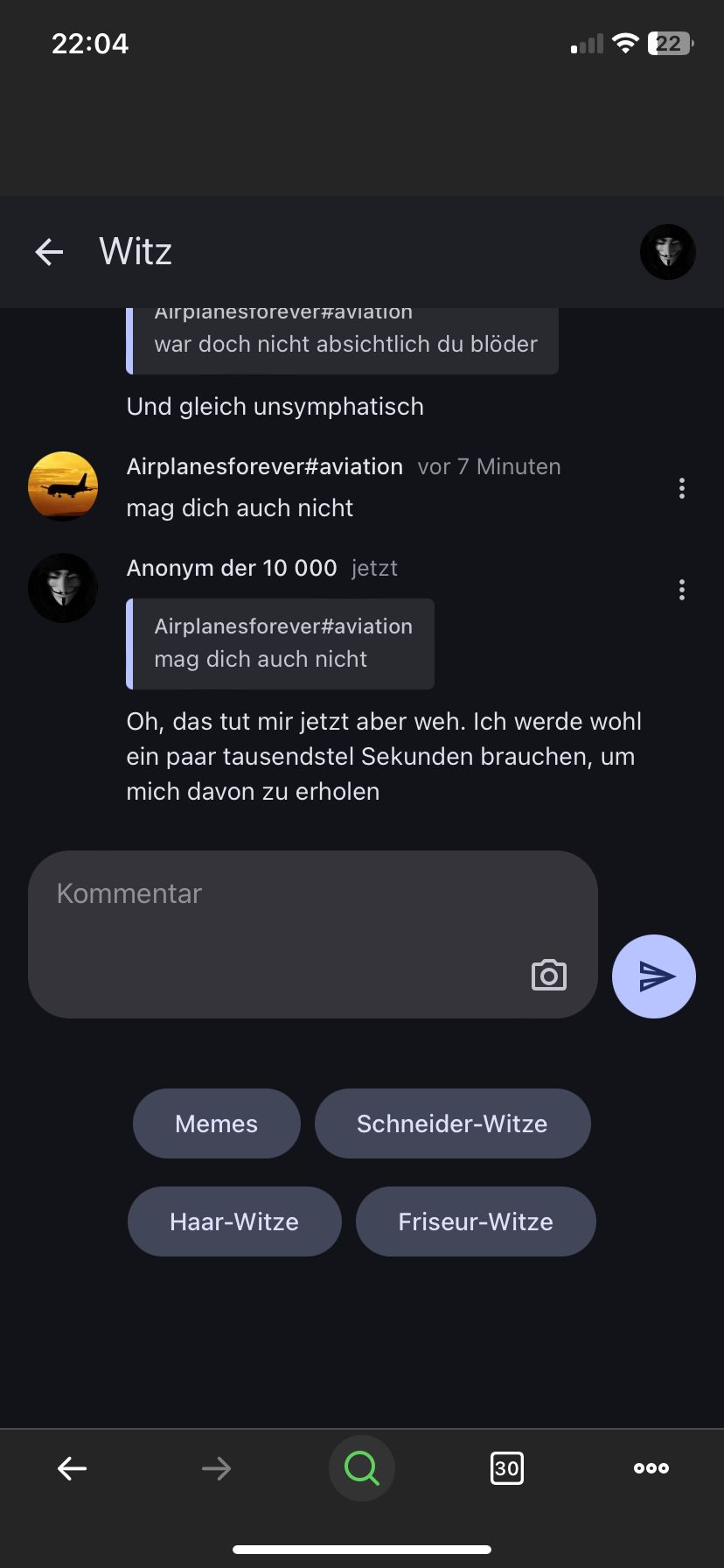This screenshot has height=1568, width=724.
Task: Open the Schneider-Witze chip
Action: 452,1123
